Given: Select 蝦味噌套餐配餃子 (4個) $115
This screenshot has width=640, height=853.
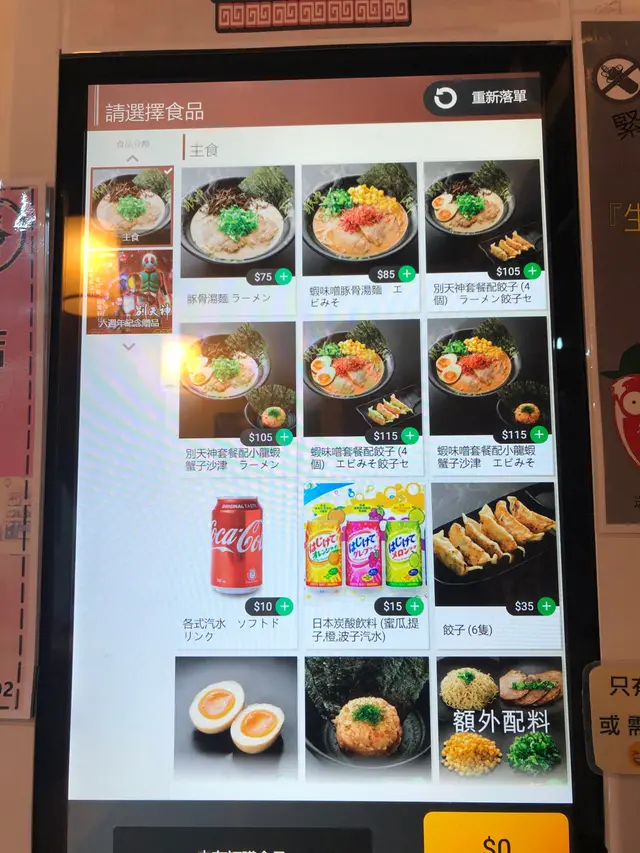Looking at the screenshot, I should pos(408,437).
